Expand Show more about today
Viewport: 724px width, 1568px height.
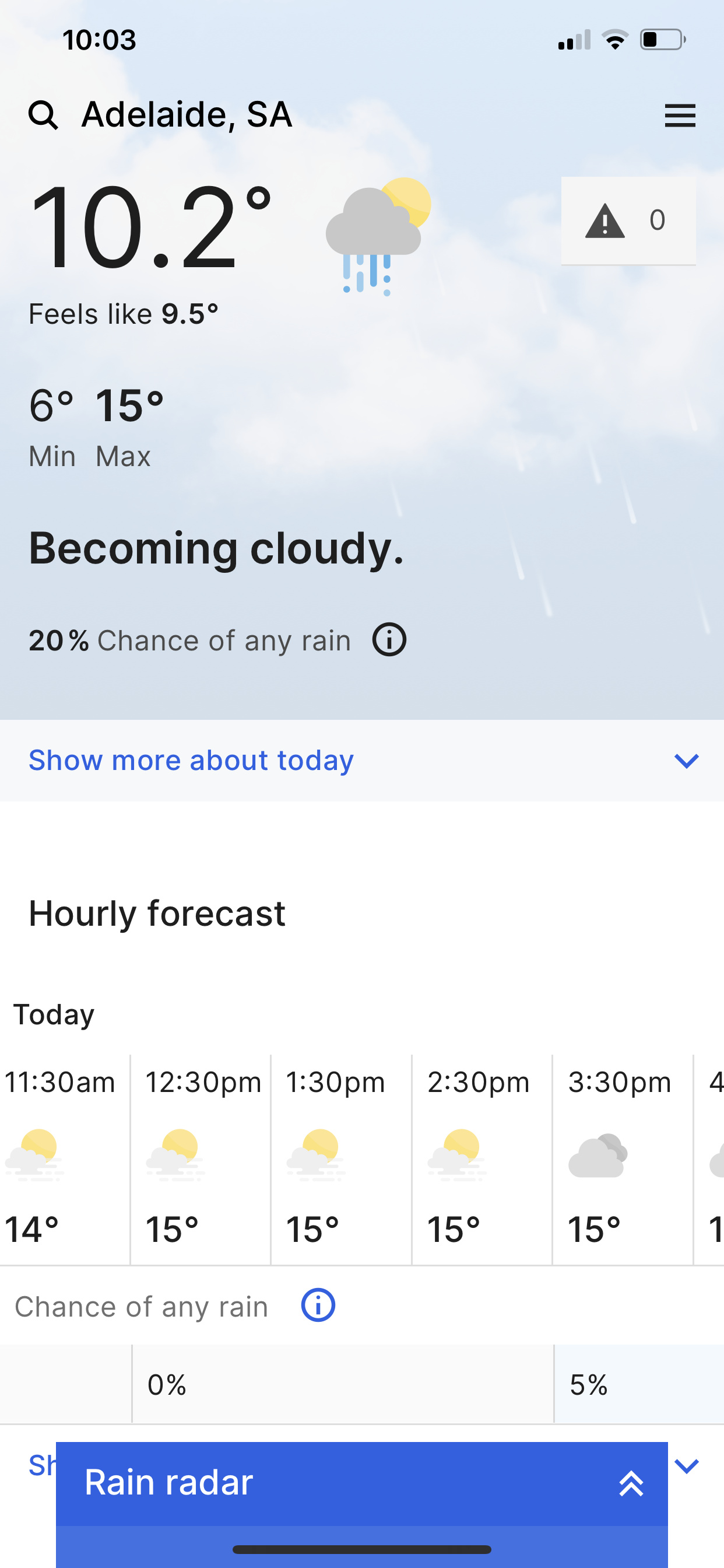click(362, 760)
